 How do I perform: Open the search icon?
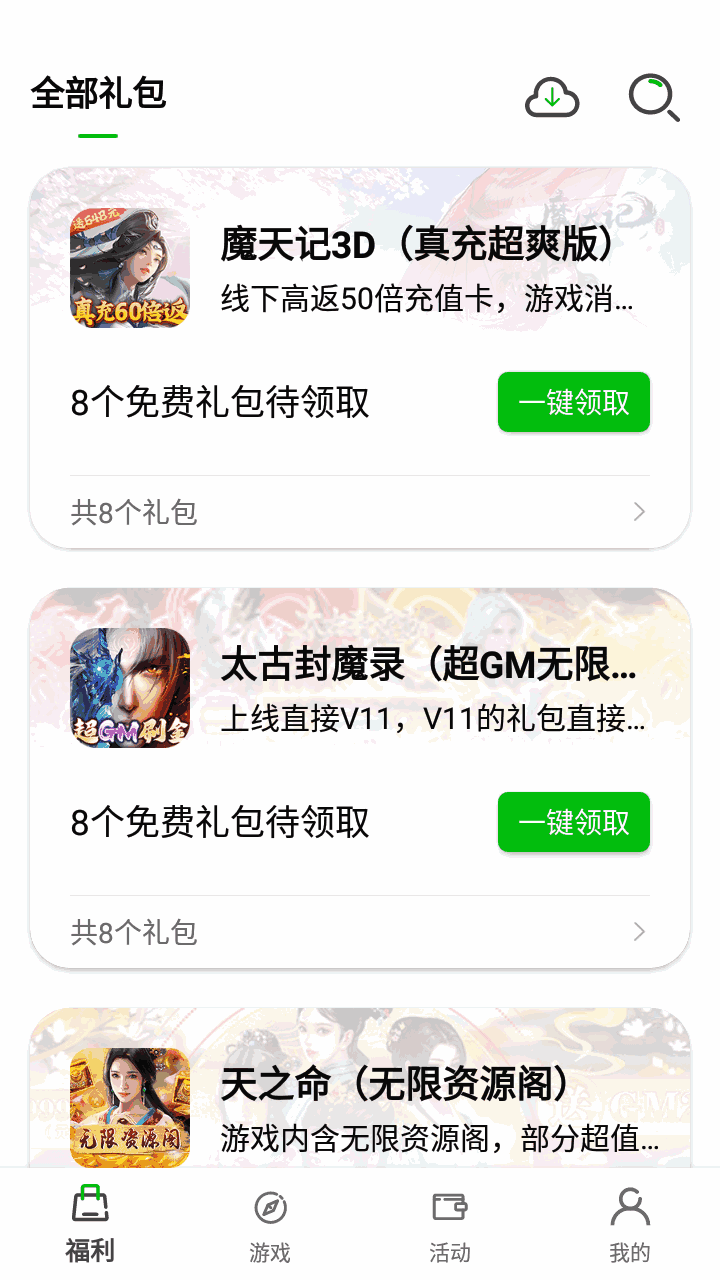pyautogui.click(x=653, y=97)
